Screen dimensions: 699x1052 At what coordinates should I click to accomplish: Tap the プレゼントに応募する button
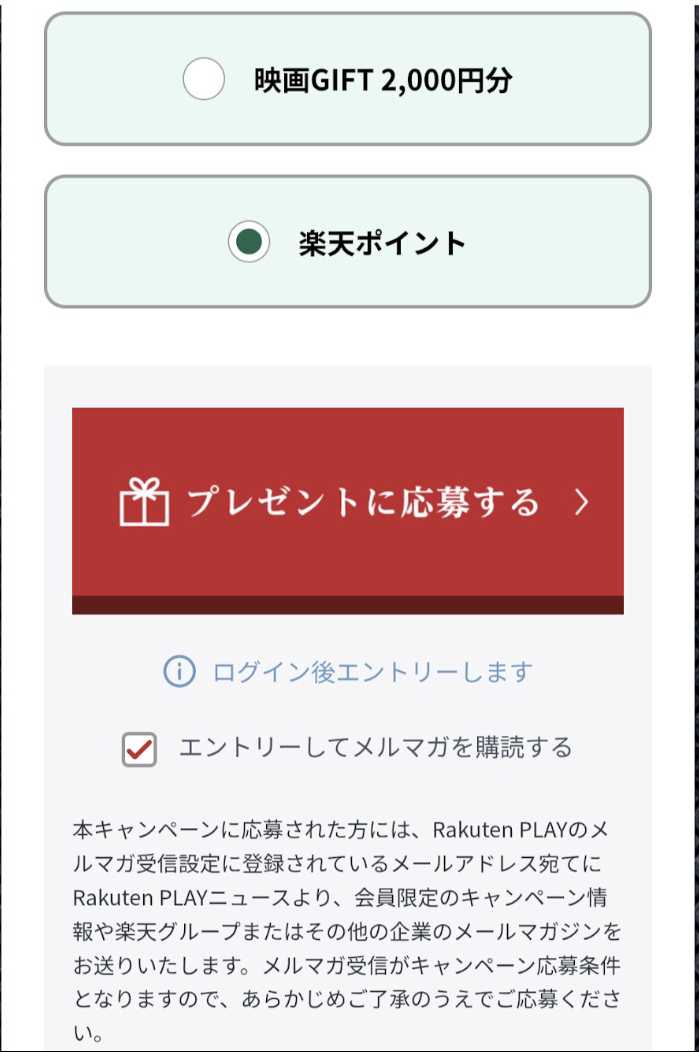pyautogui.click(x=348, y=503)
